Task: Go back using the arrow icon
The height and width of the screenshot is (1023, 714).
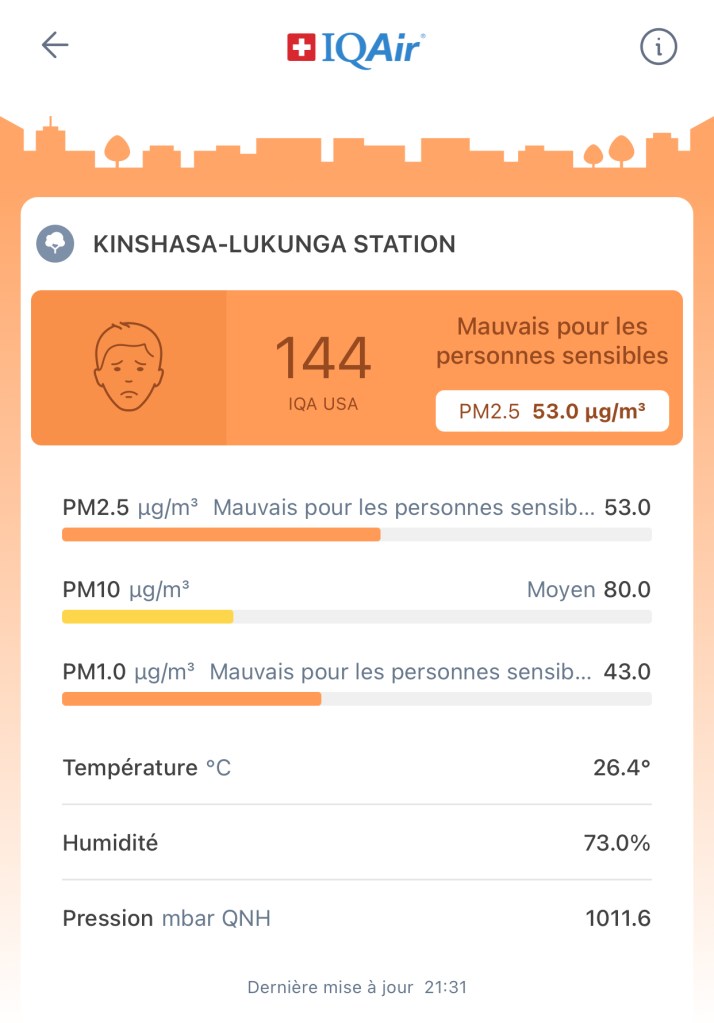Action: (x=55, y=45)
